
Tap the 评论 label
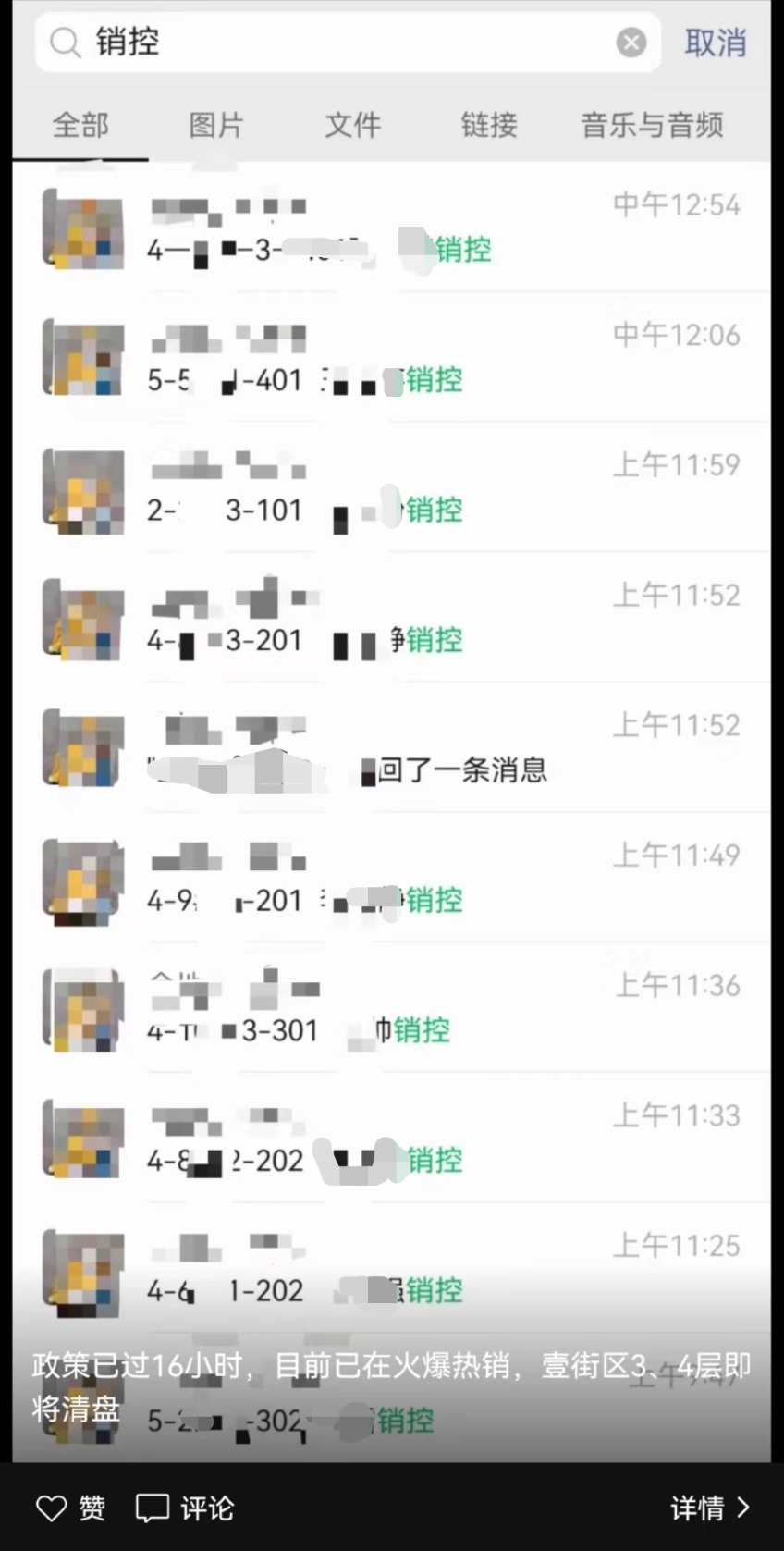click(208, 1508)
